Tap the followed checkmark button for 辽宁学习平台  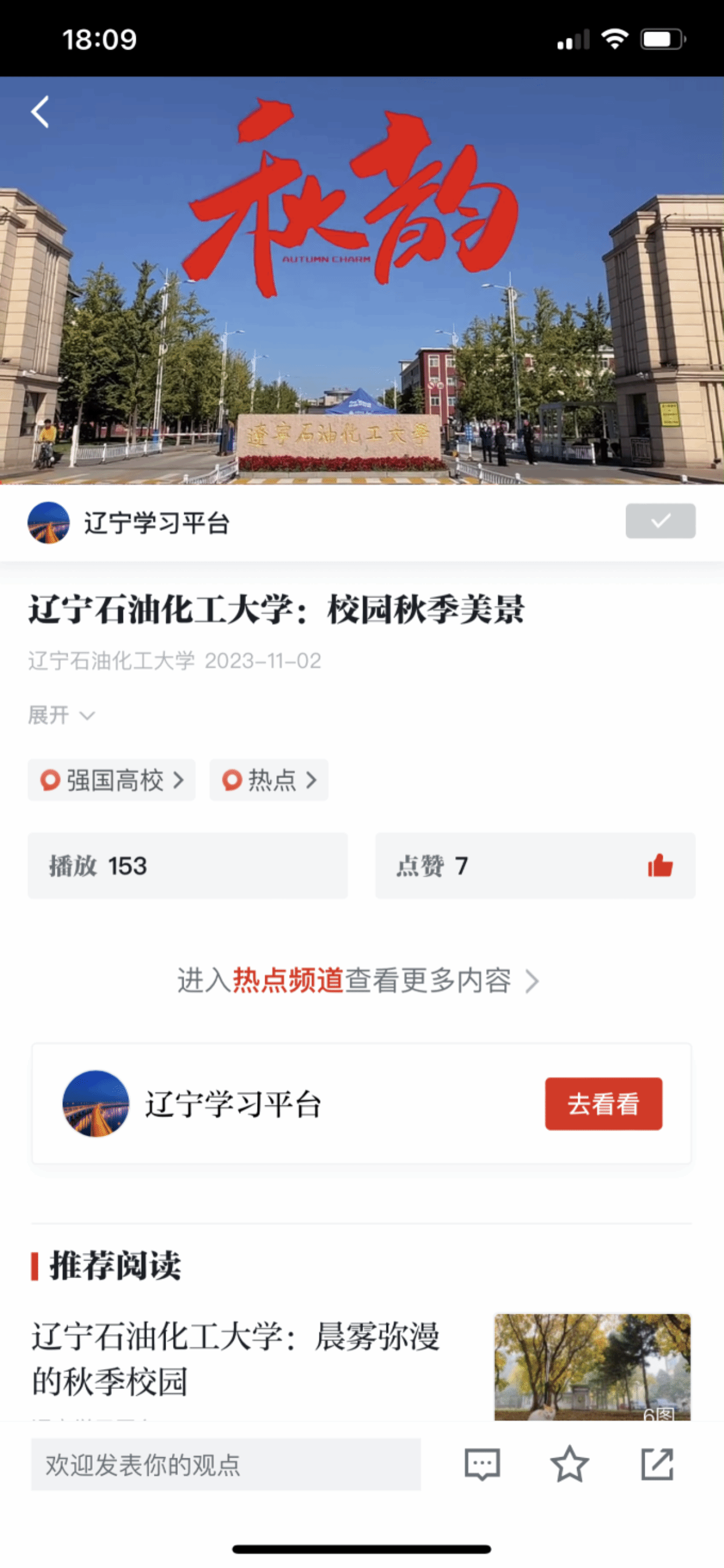(x=660, y=521)
